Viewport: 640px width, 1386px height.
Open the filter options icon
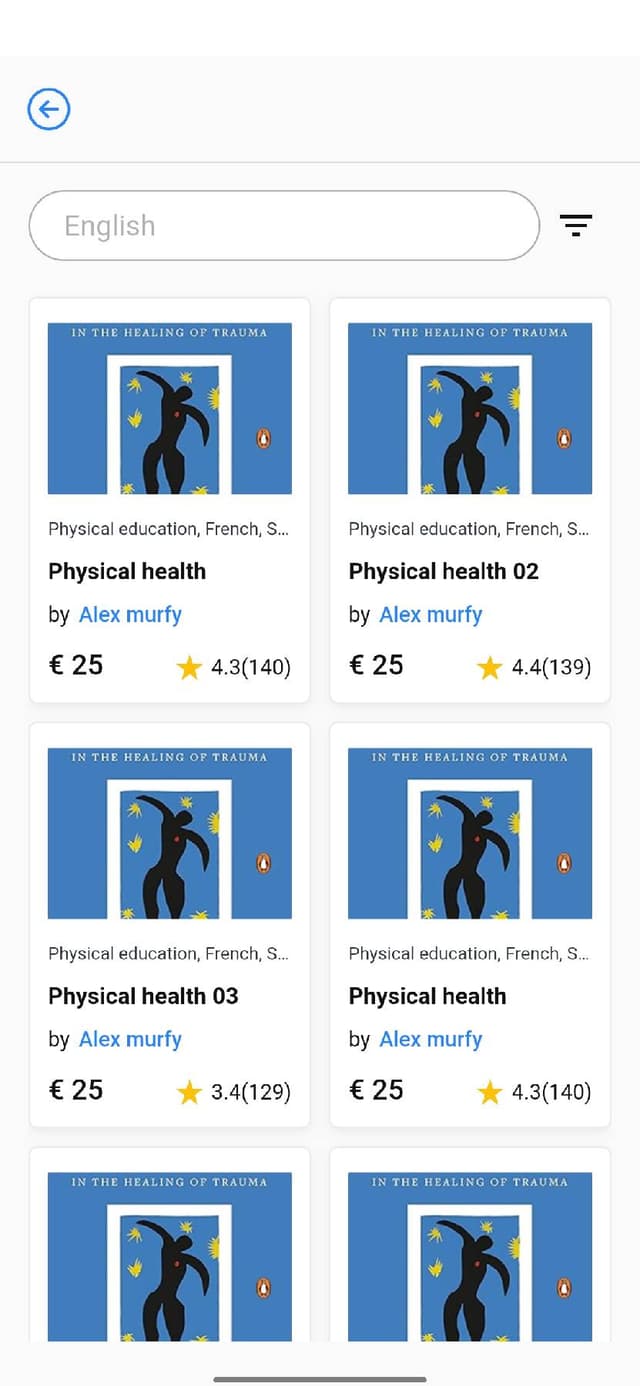(x=576, y=225)
